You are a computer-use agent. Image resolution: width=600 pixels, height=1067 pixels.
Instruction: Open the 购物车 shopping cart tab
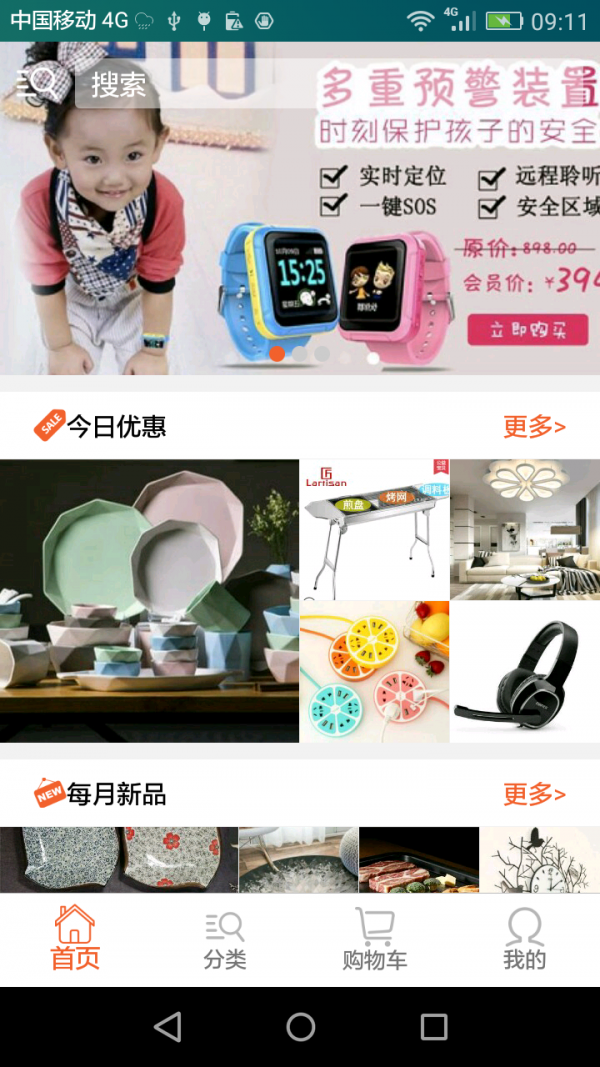(375, 938)
